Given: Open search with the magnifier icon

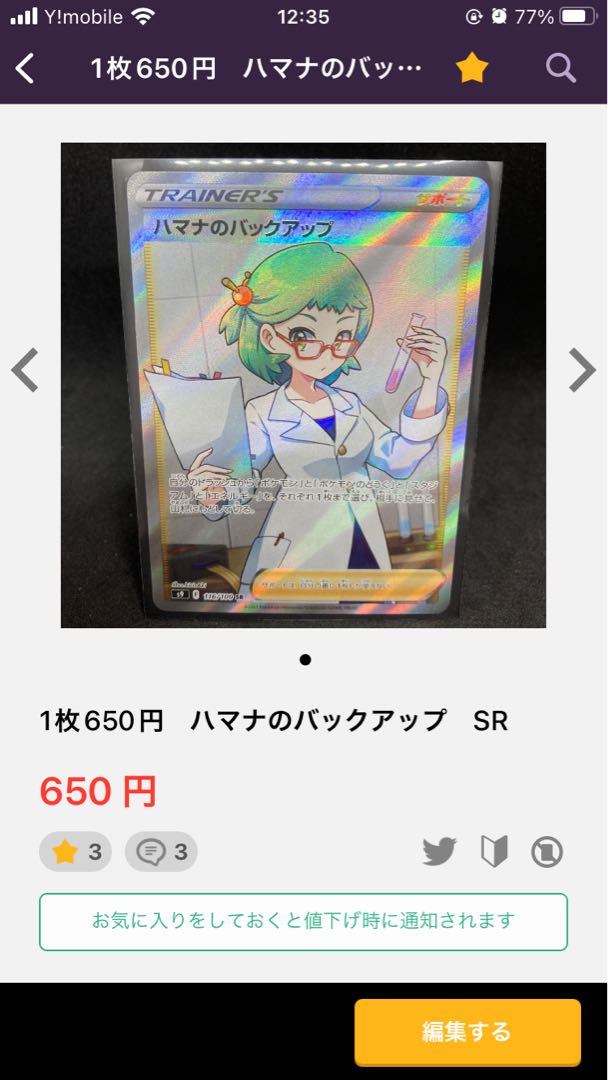Looking at the screenshot, I should (x=561, y=68).
